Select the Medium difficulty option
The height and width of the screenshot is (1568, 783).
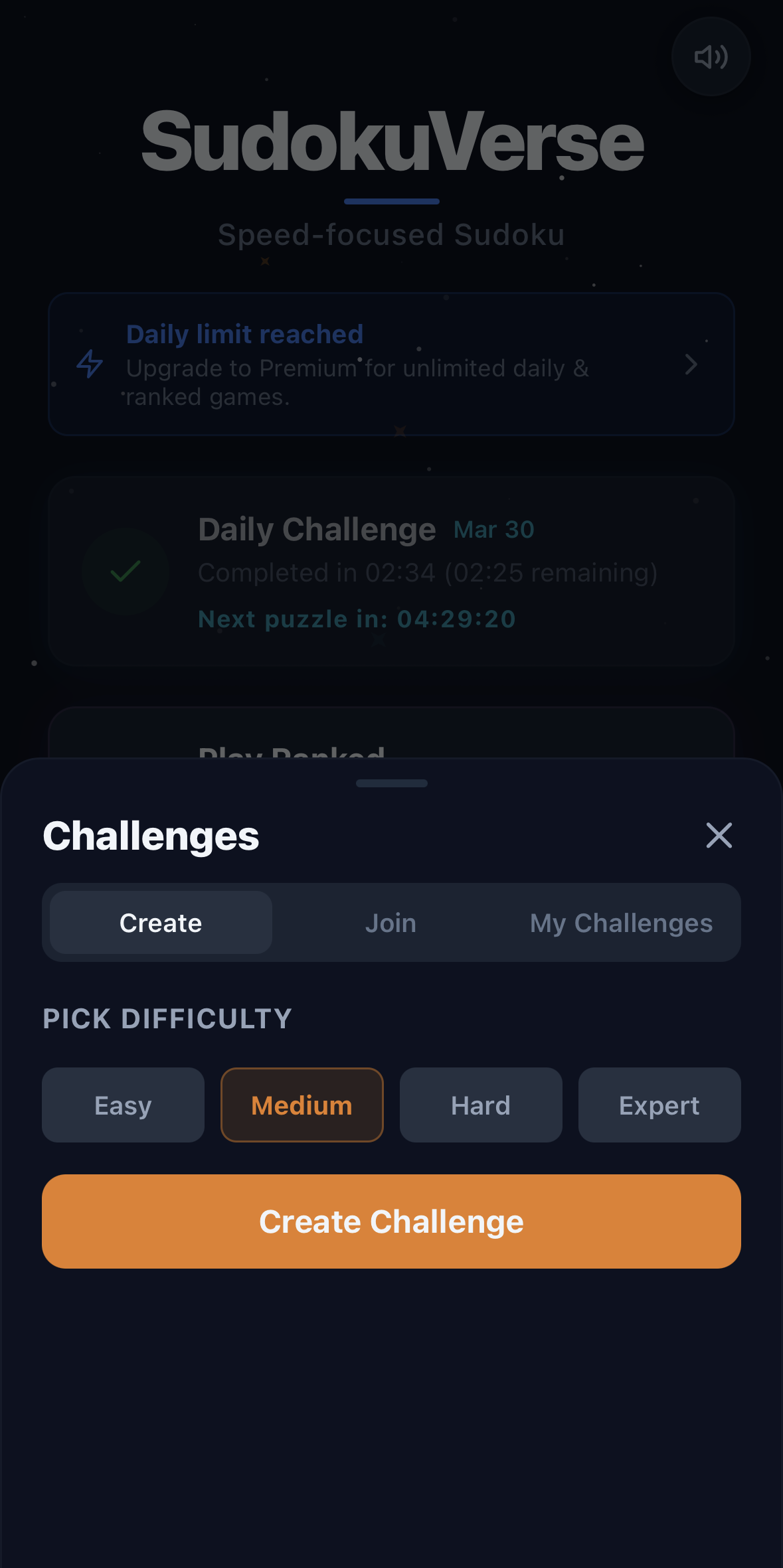(x=302, y=1105)
